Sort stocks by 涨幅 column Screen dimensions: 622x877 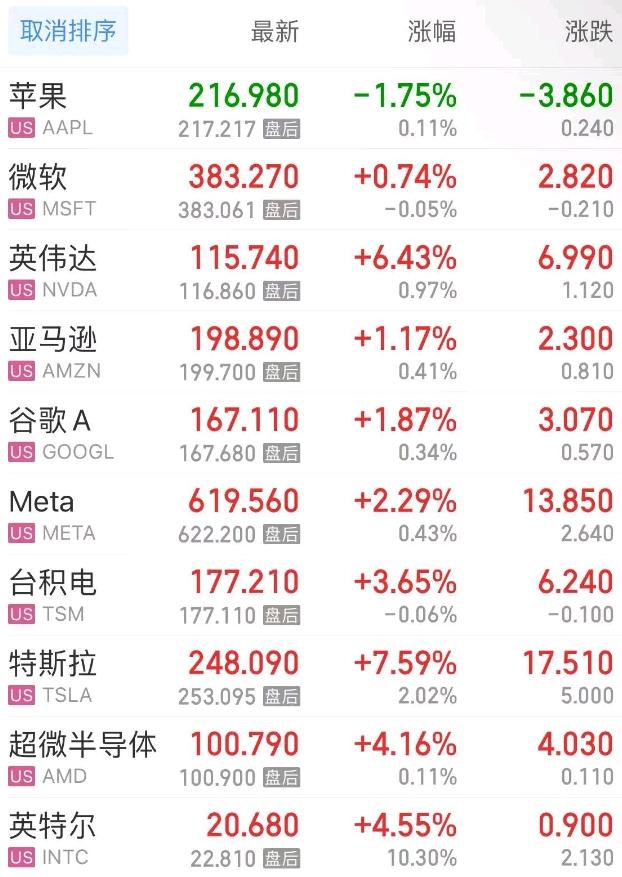click(432, 32)
